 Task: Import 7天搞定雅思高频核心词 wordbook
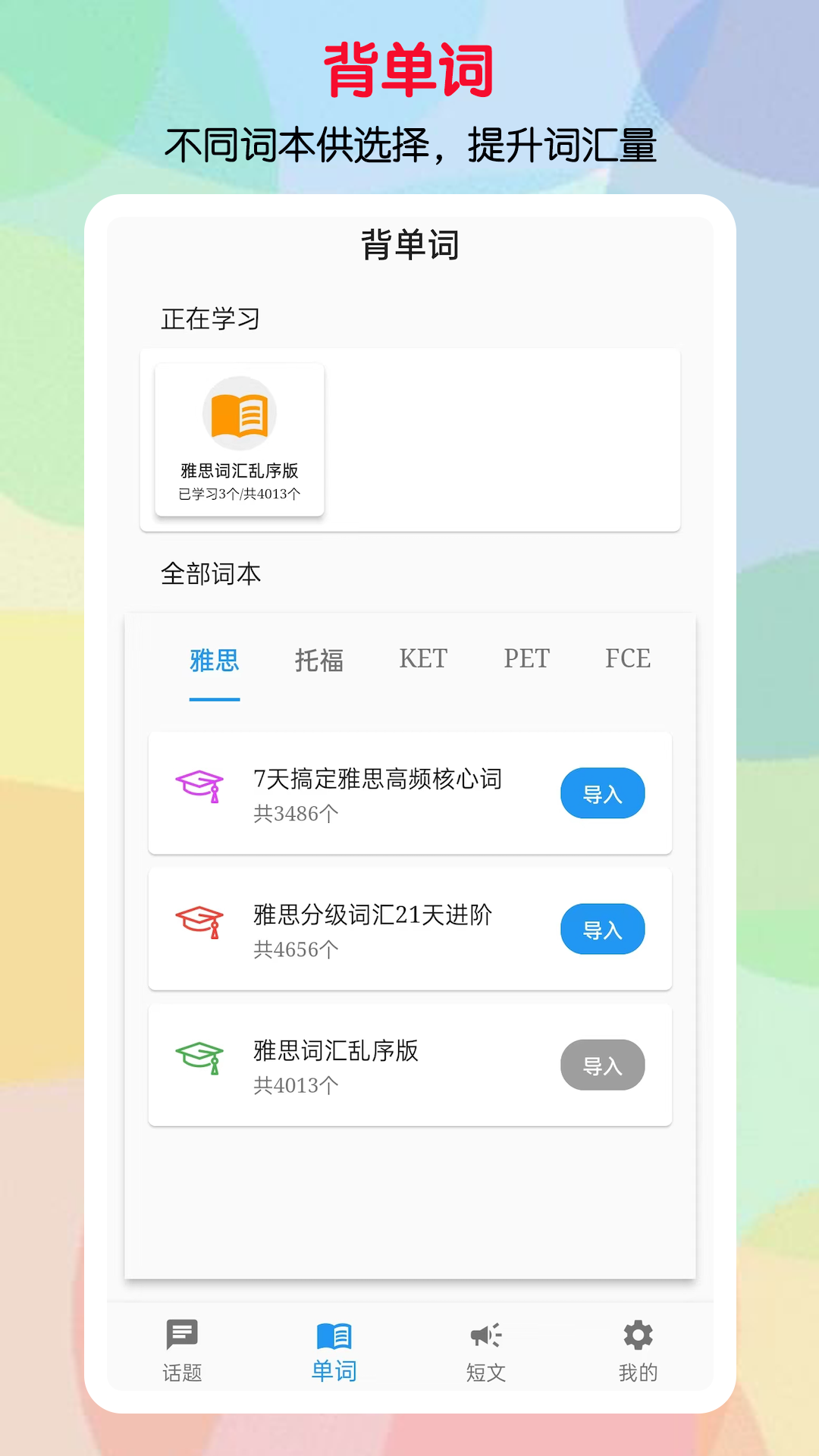click(x=602, y=792)
